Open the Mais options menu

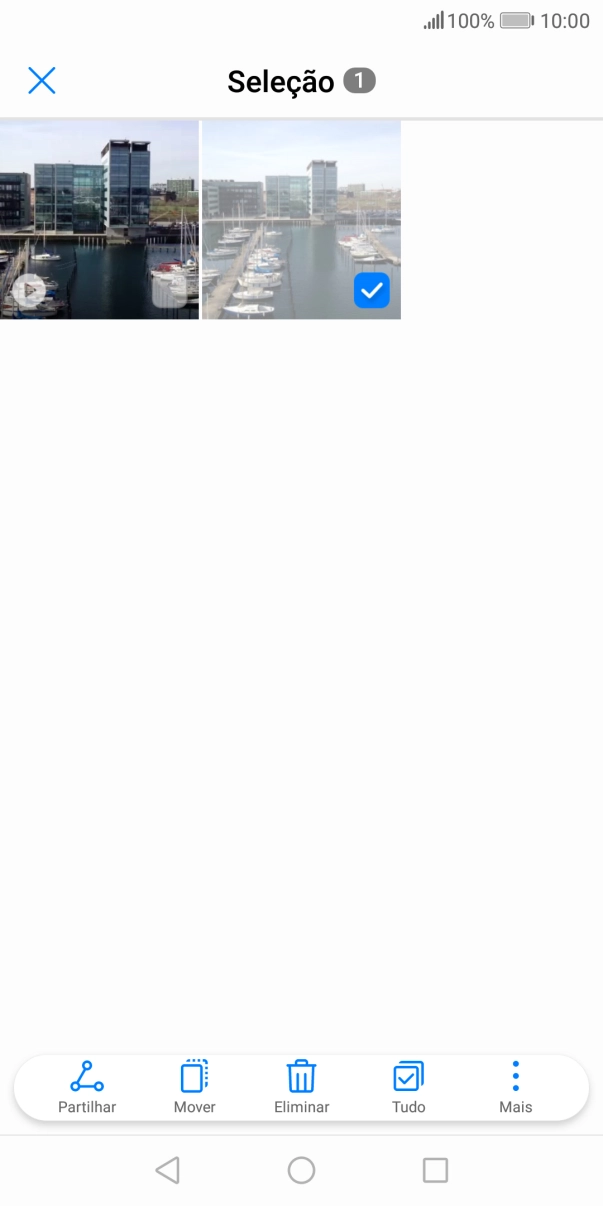[x=515, y=1088]
